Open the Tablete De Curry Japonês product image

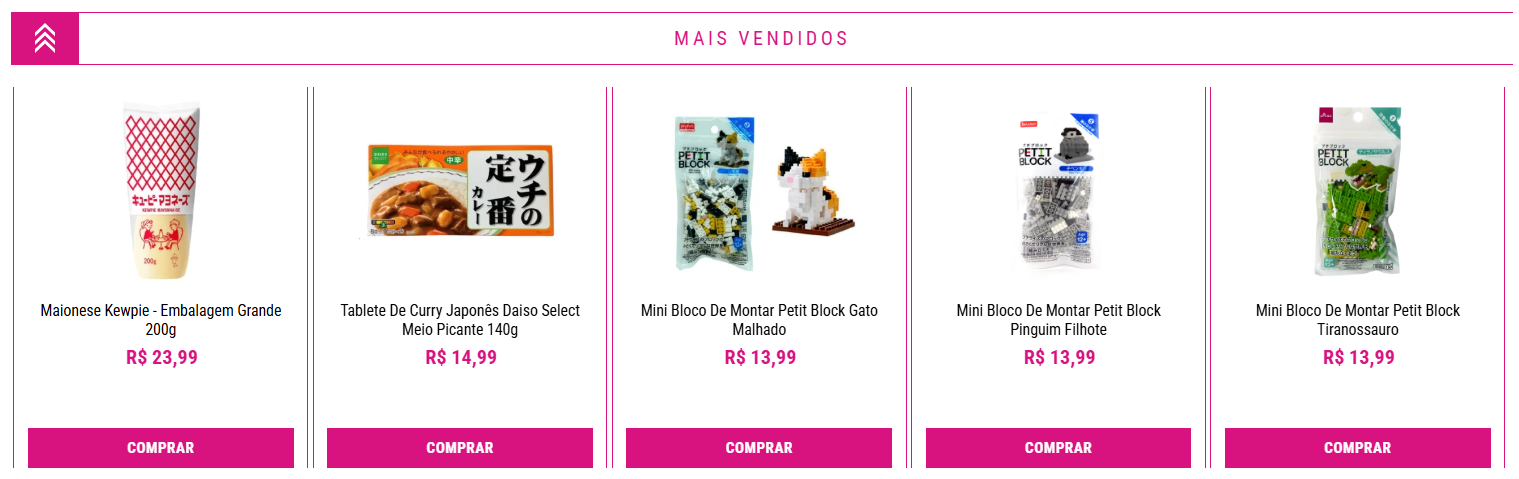pos(460,190)
